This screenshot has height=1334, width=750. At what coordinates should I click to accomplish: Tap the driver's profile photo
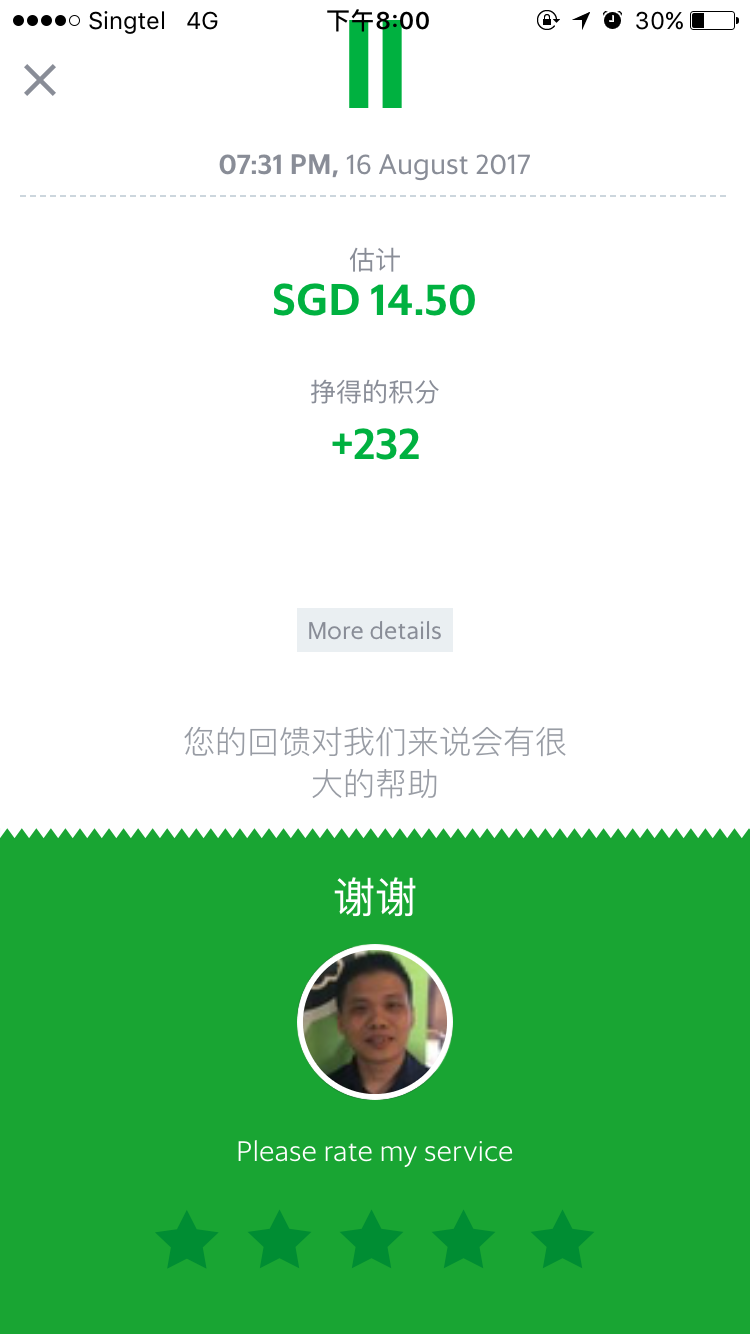(375, 1021)
